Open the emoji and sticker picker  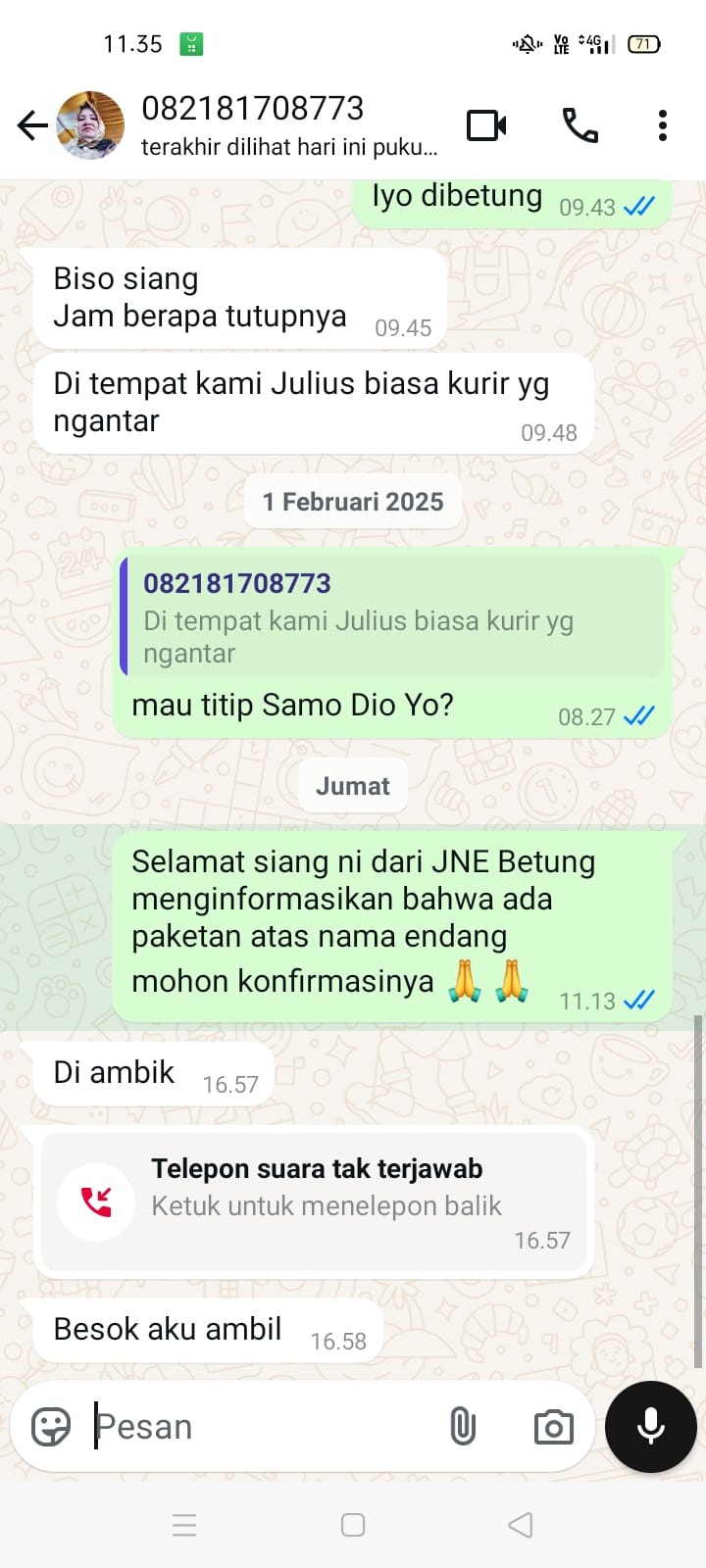pos(51,1427)
